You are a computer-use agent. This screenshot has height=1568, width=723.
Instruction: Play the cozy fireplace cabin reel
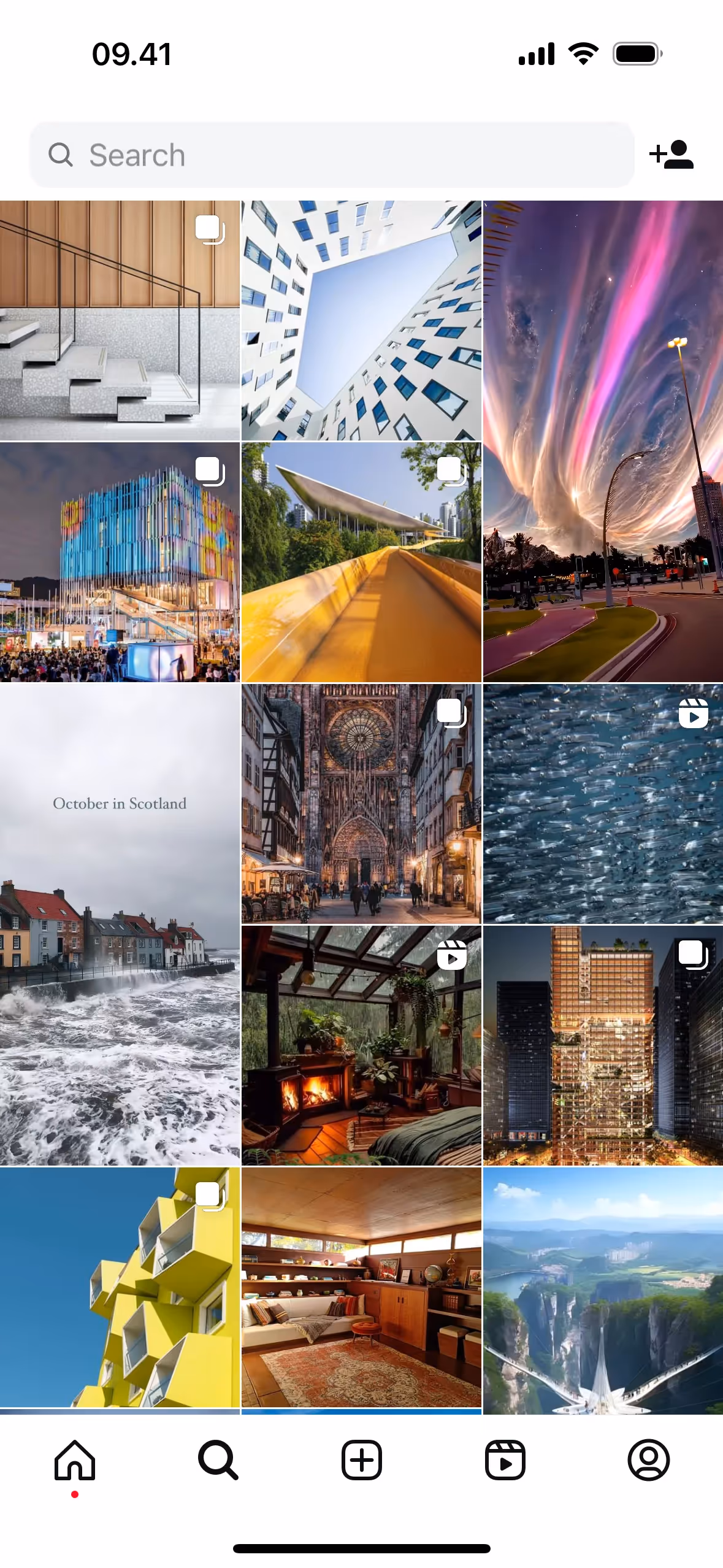click(x=361, y=1045)
